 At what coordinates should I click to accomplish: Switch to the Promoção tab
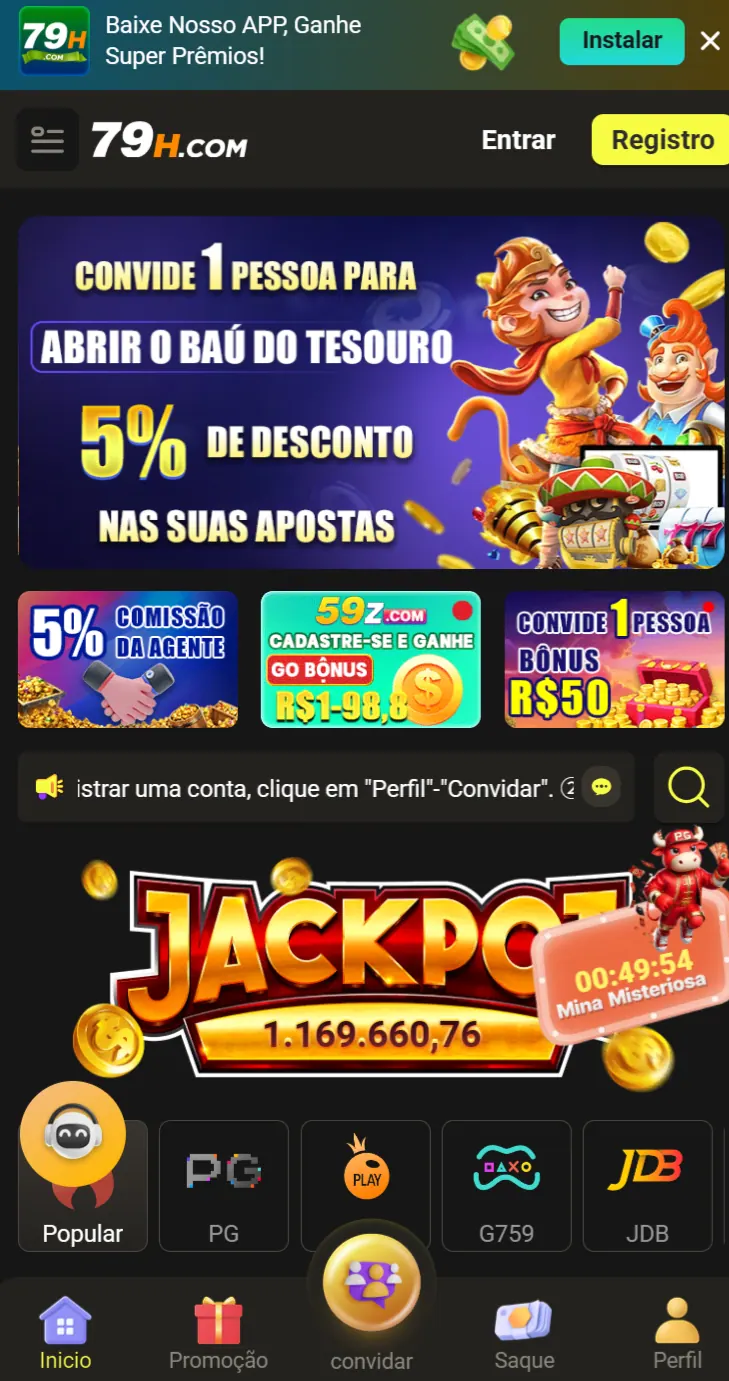(218, 1333)
